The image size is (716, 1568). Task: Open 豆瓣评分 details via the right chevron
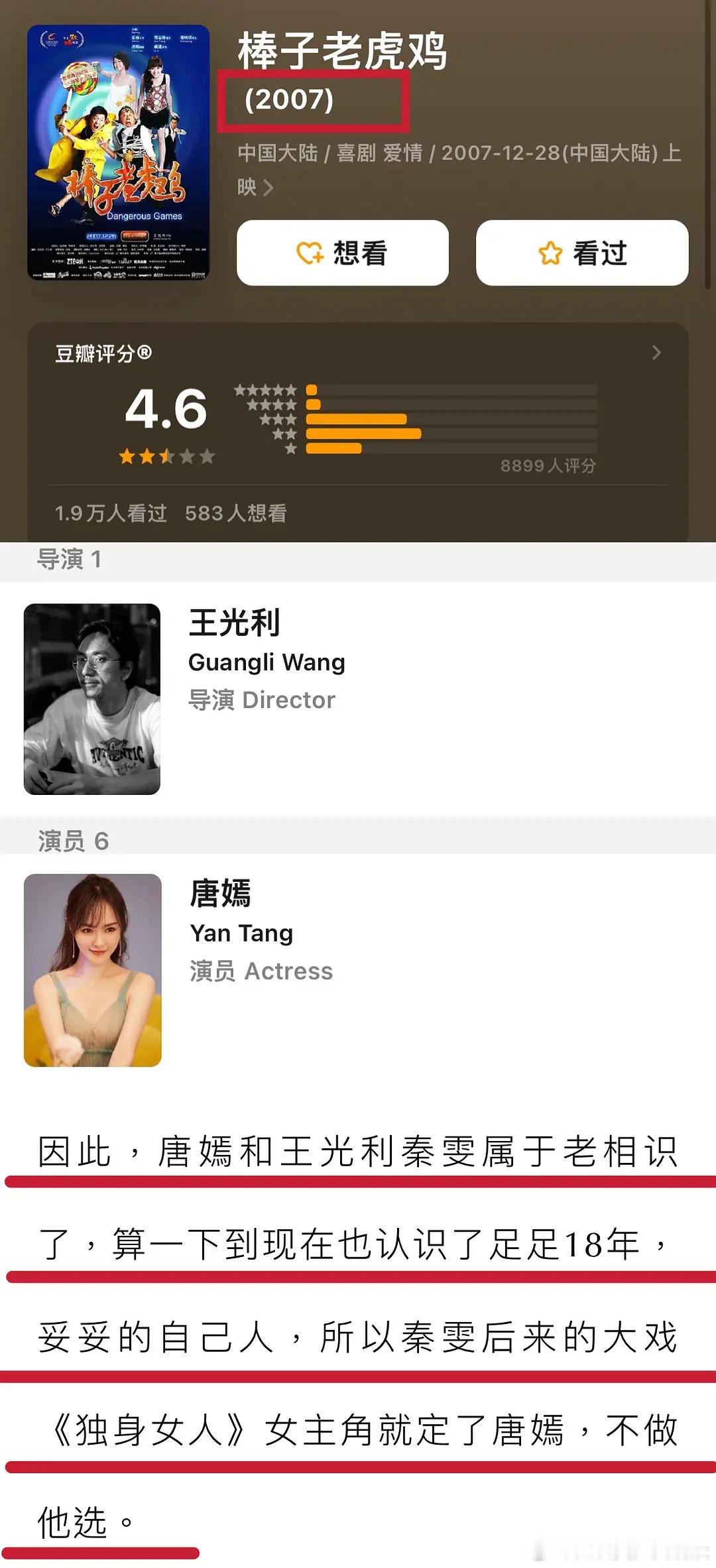tap(656, 353)
